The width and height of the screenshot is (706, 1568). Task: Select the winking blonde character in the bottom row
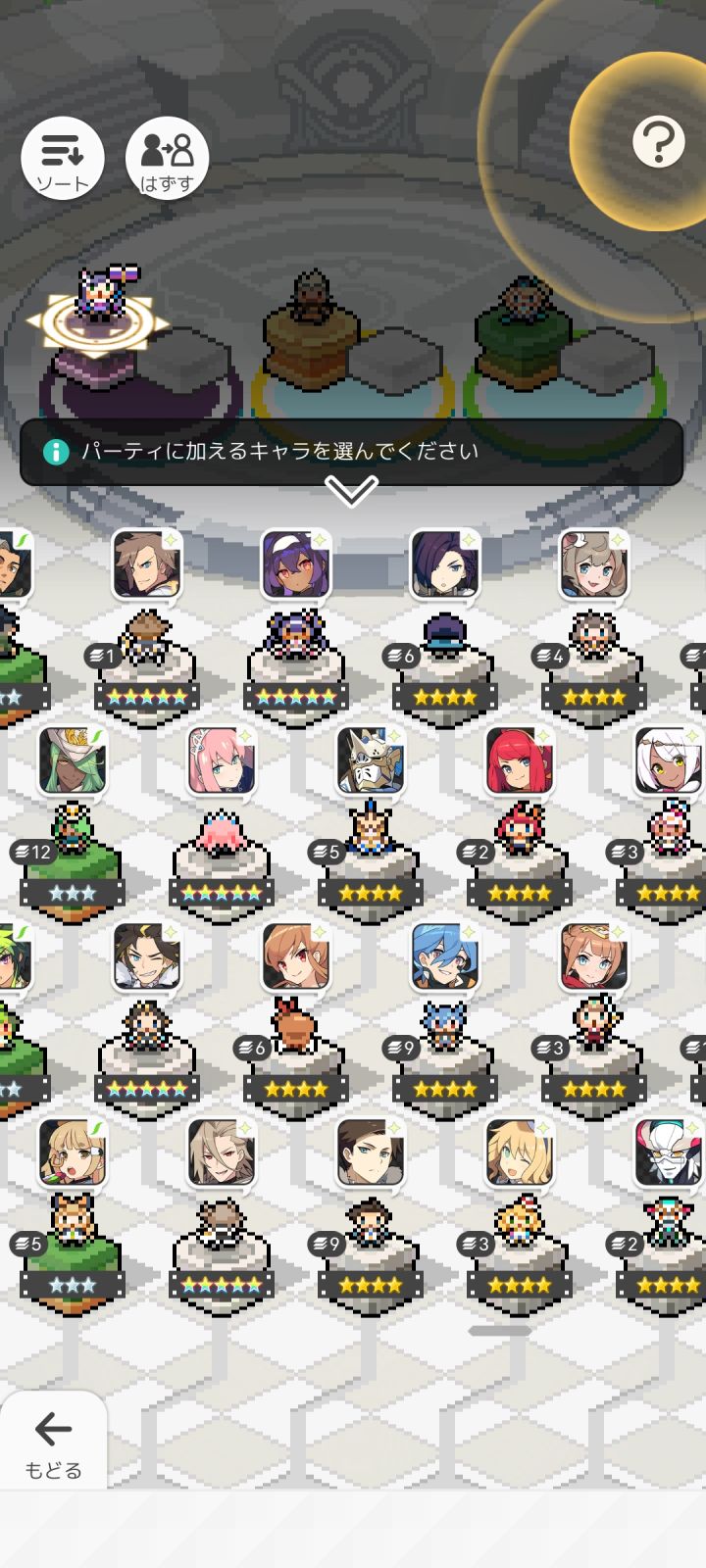coord(518,1154)
